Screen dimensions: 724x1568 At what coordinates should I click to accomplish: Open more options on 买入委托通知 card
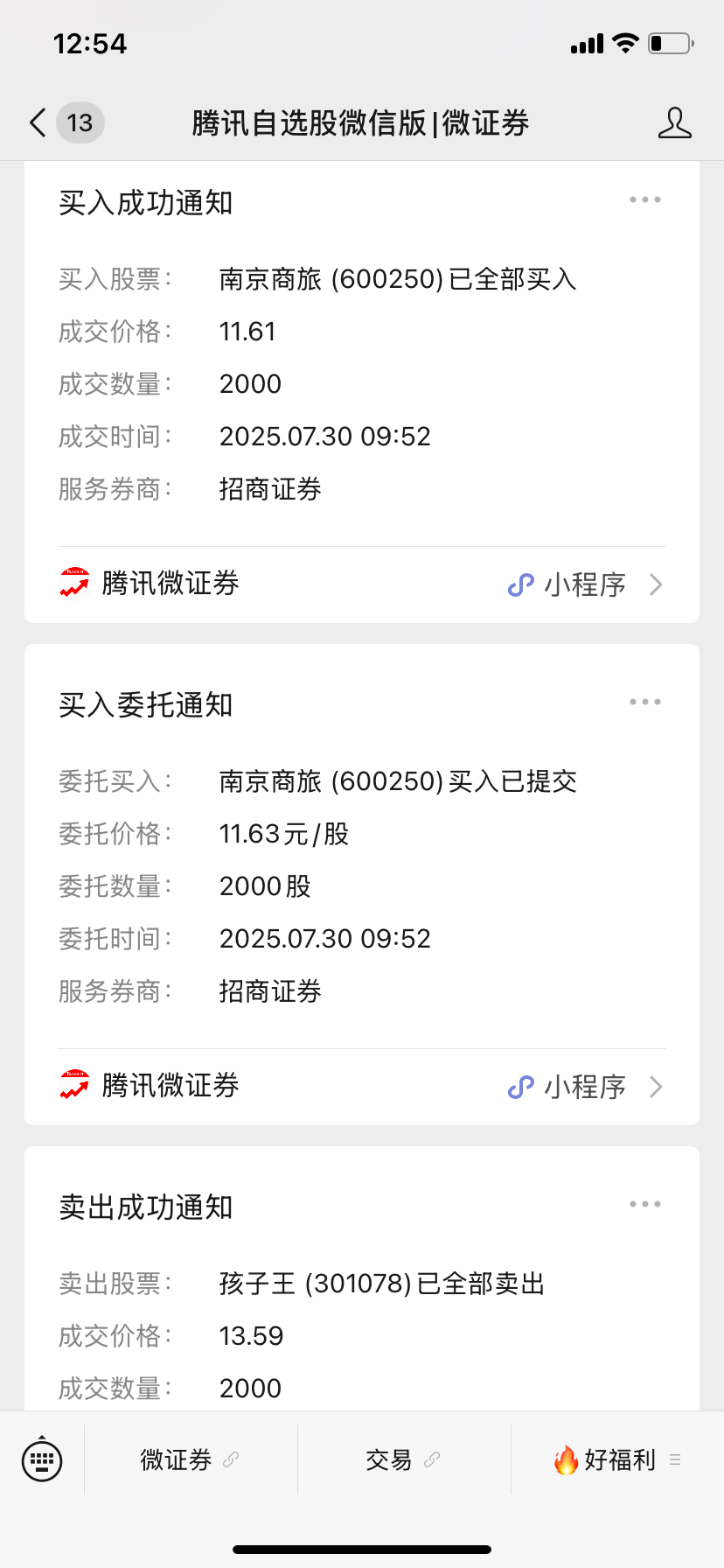[x=645, y=702]
